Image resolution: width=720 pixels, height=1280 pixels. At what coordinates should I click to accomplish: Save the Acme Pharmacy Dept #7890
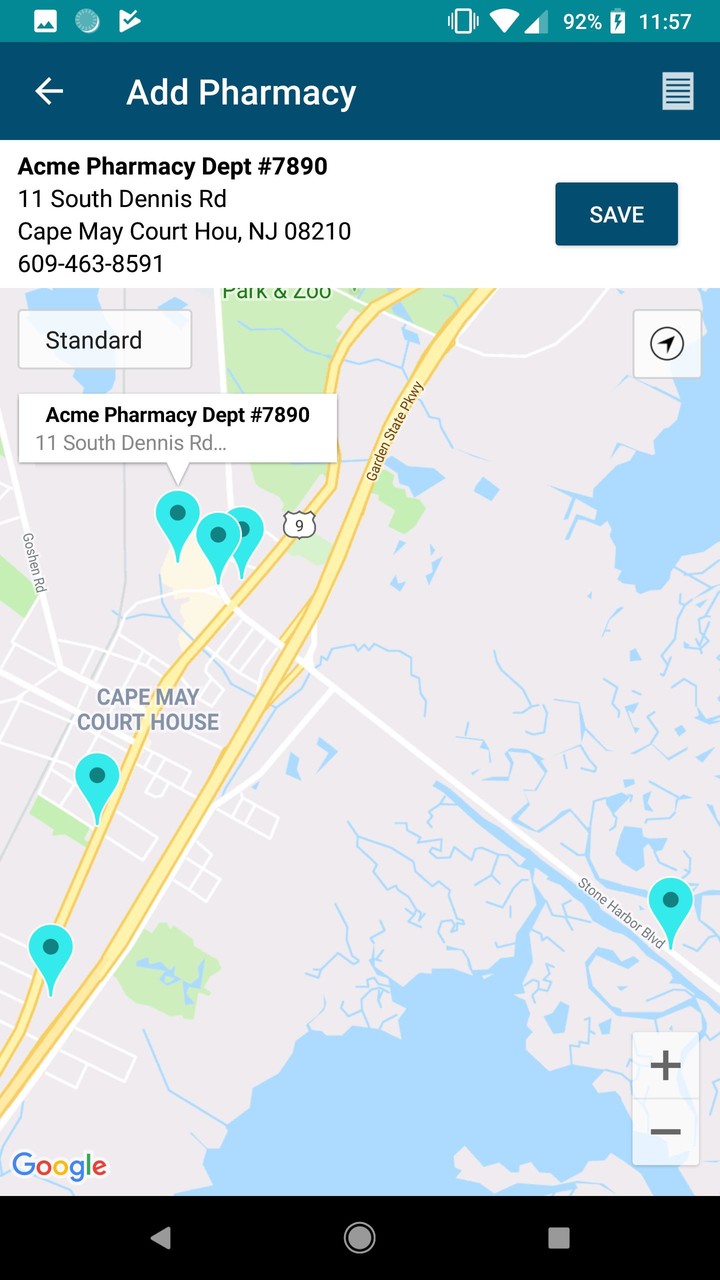[616, 214]
